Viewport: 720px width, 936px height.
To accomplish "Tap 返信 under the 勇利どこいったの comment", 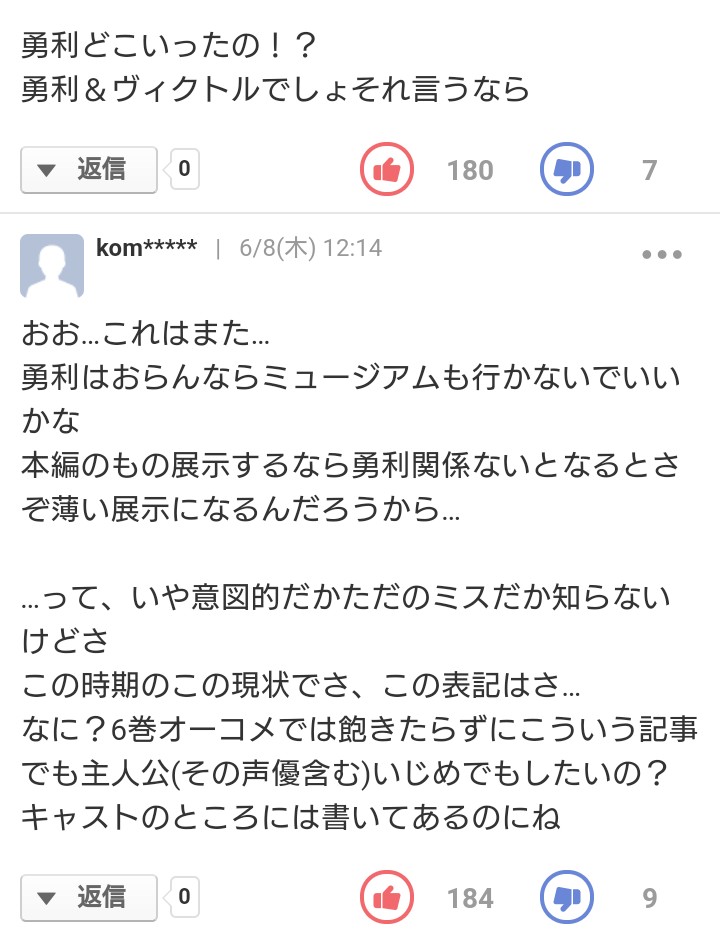I will pyautogui.click(x=88, y=170).
